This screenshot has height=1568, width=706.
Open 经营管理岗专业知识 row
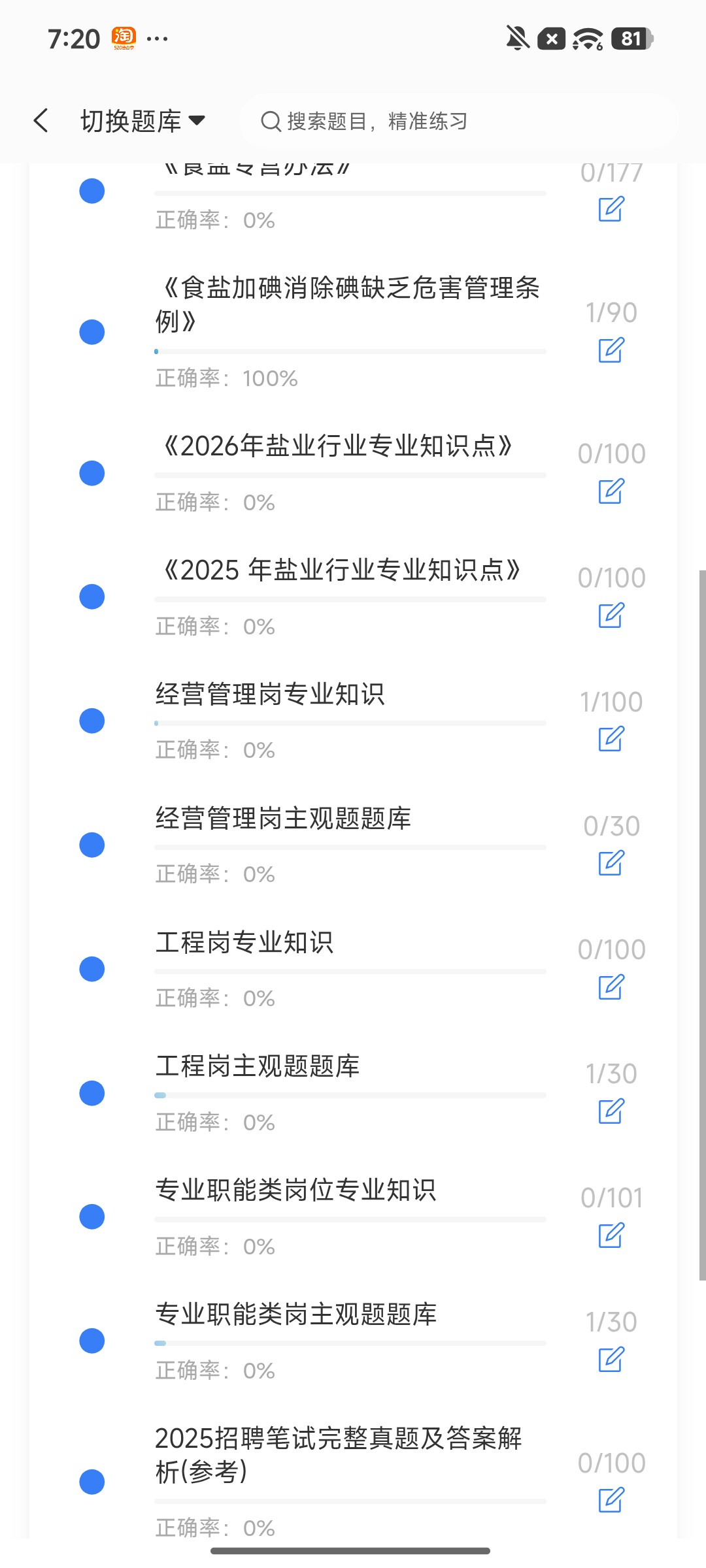click(353, 721)
